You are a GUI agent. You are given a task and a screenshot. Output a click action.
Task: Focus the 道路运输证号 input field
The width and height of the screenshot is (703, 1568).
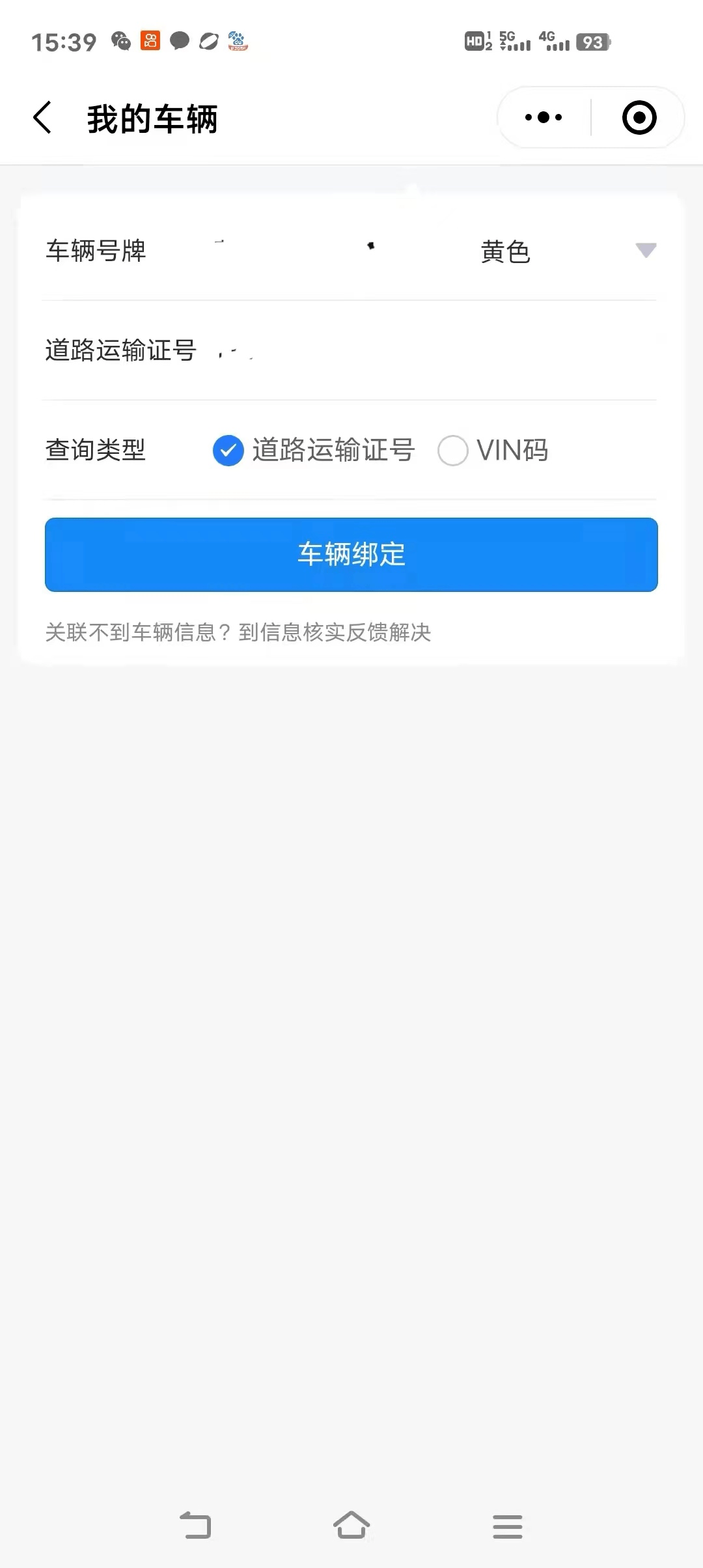coord(423,351)
